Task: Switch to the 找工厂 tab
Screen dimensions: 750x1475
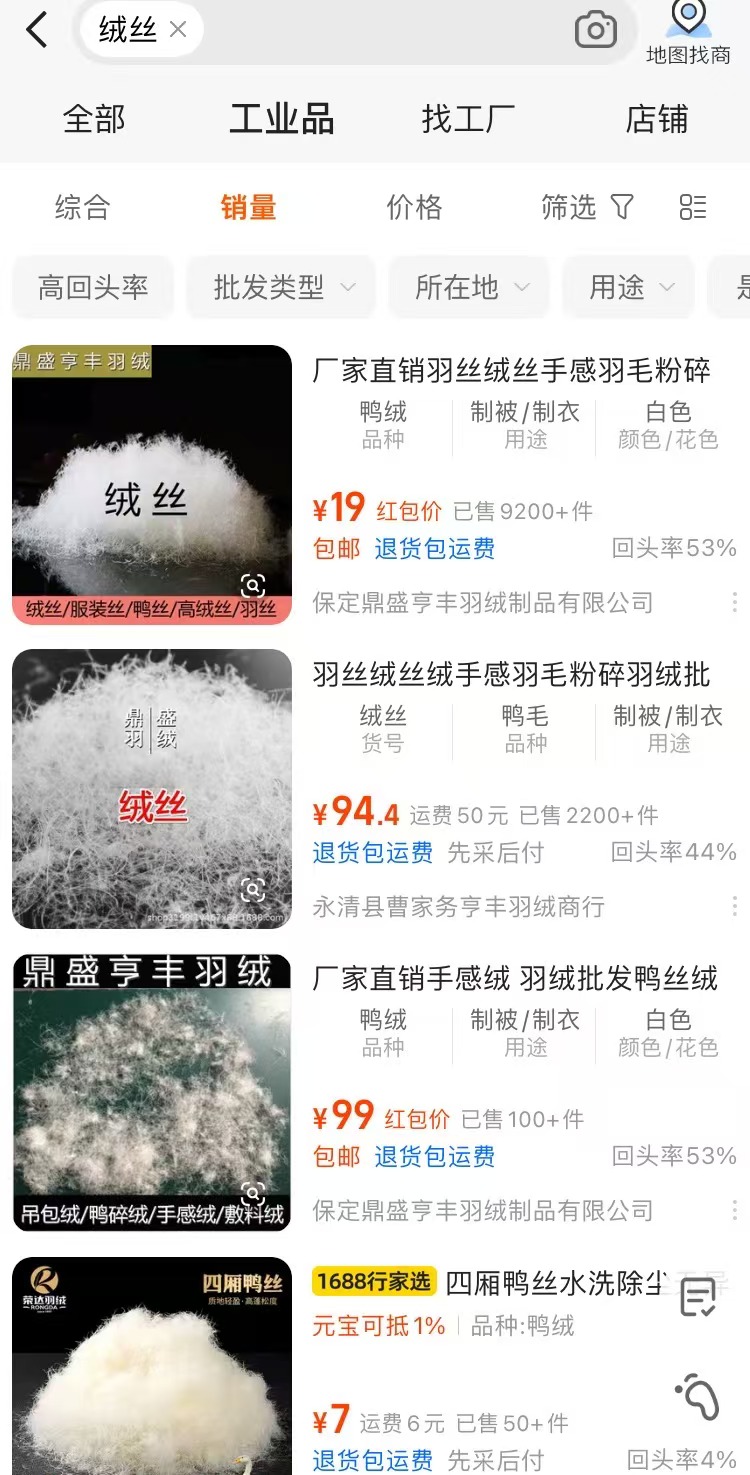Action: pyautogui.click(x=468, y=119)
